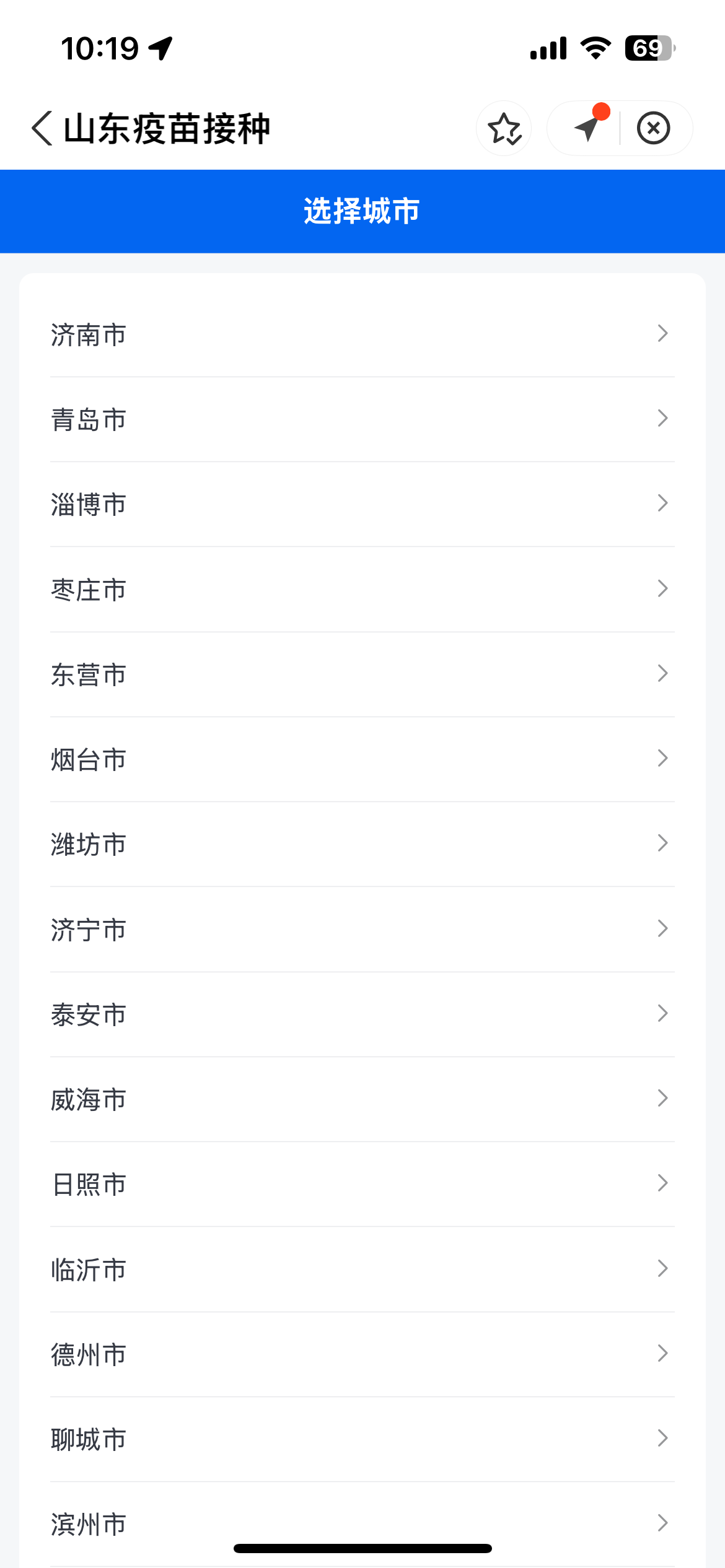Close the mini program
The height and width of the screenshot is (1568, 725).
653,128
